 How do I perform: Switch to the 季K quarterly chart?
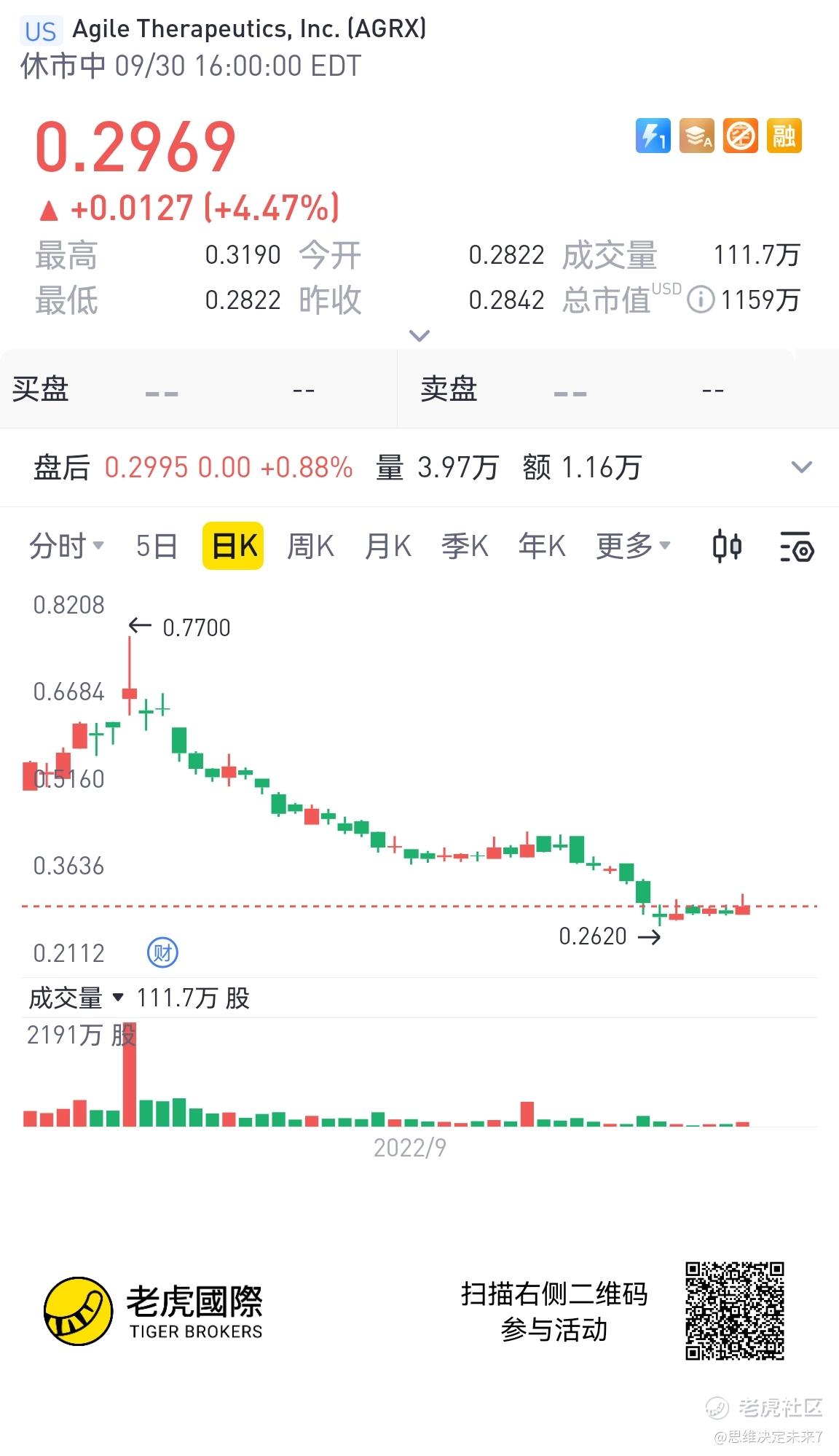pyautogui.click(x=465, y=546)
